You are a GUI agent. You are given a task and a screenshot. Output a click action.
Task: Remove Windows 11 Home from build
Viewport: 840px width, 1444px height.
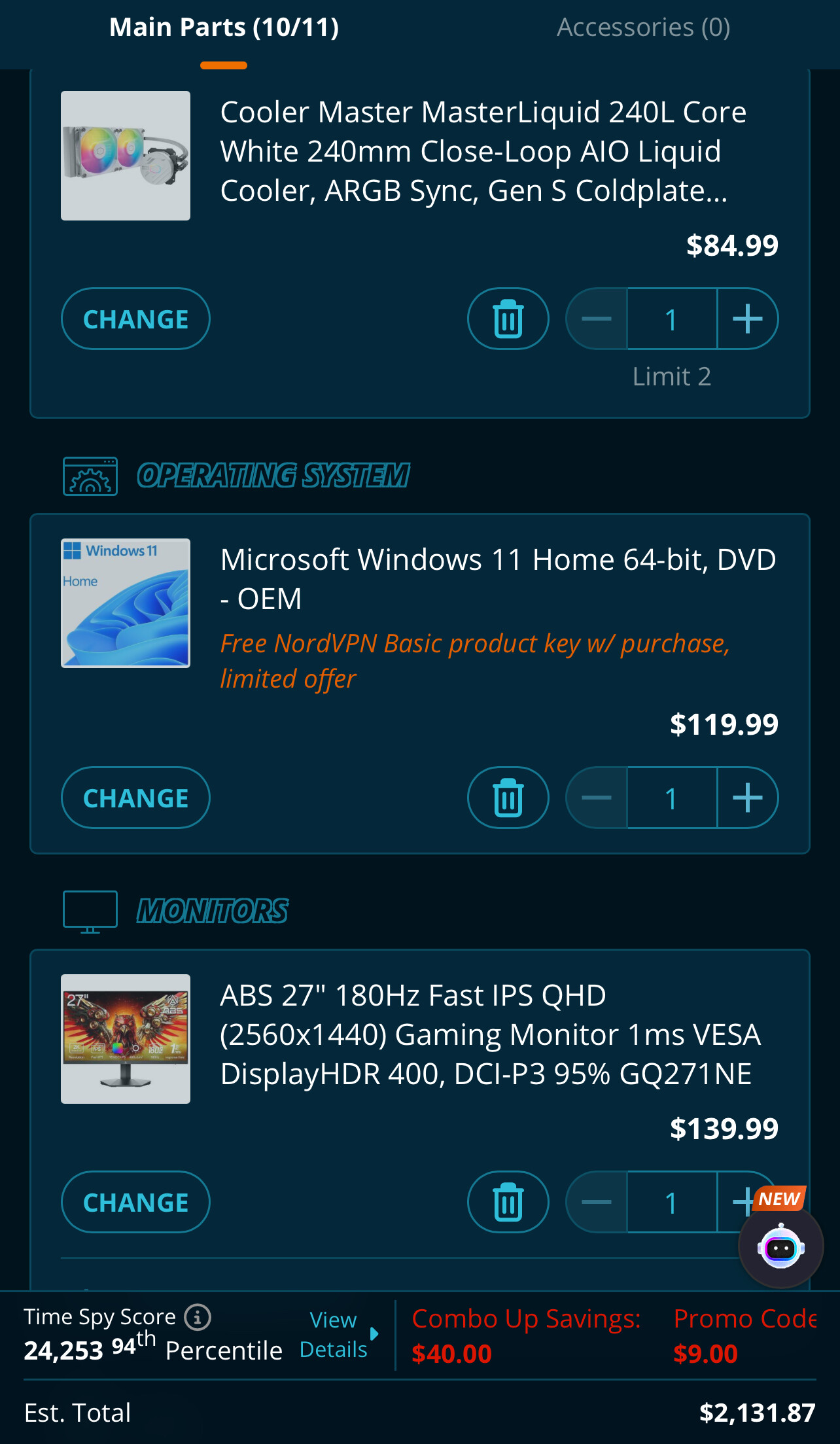click(508, 798)
